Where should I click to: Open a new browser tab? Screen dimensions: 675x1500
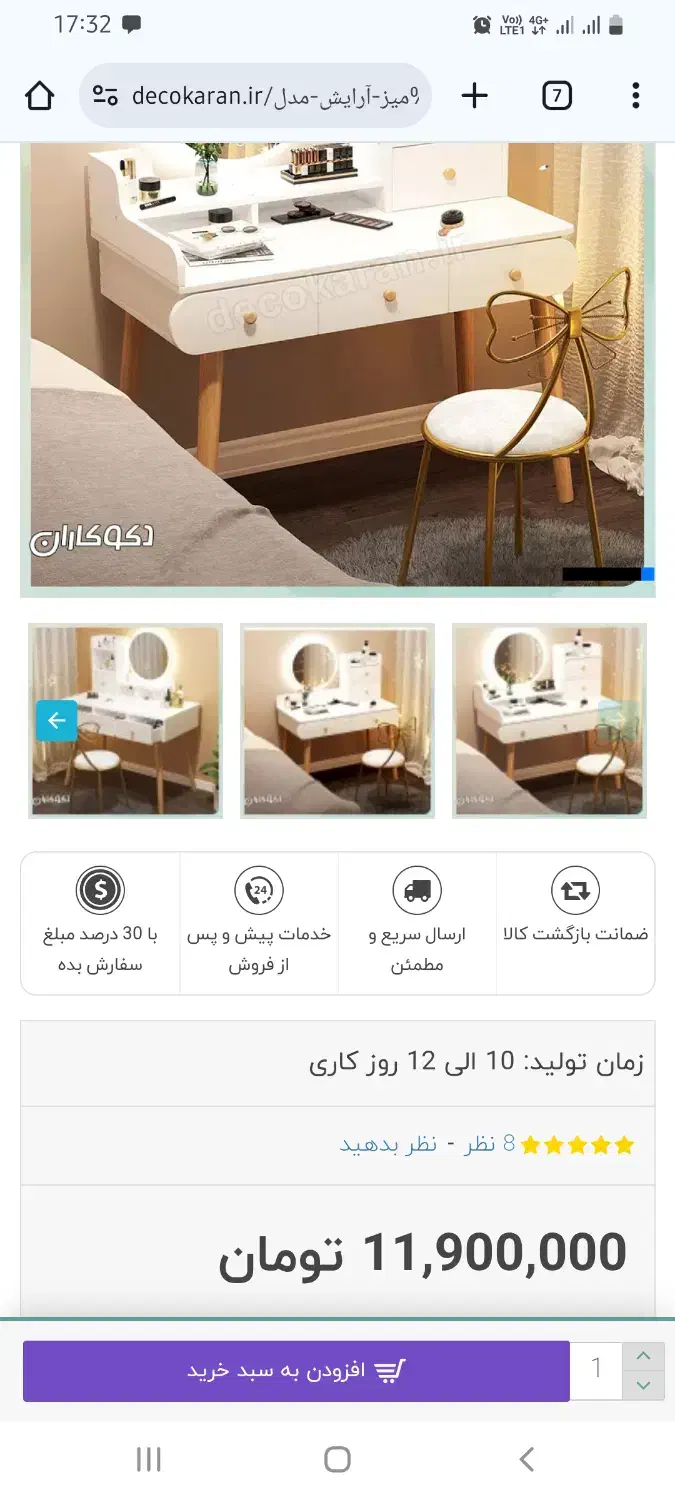[475, 96]
